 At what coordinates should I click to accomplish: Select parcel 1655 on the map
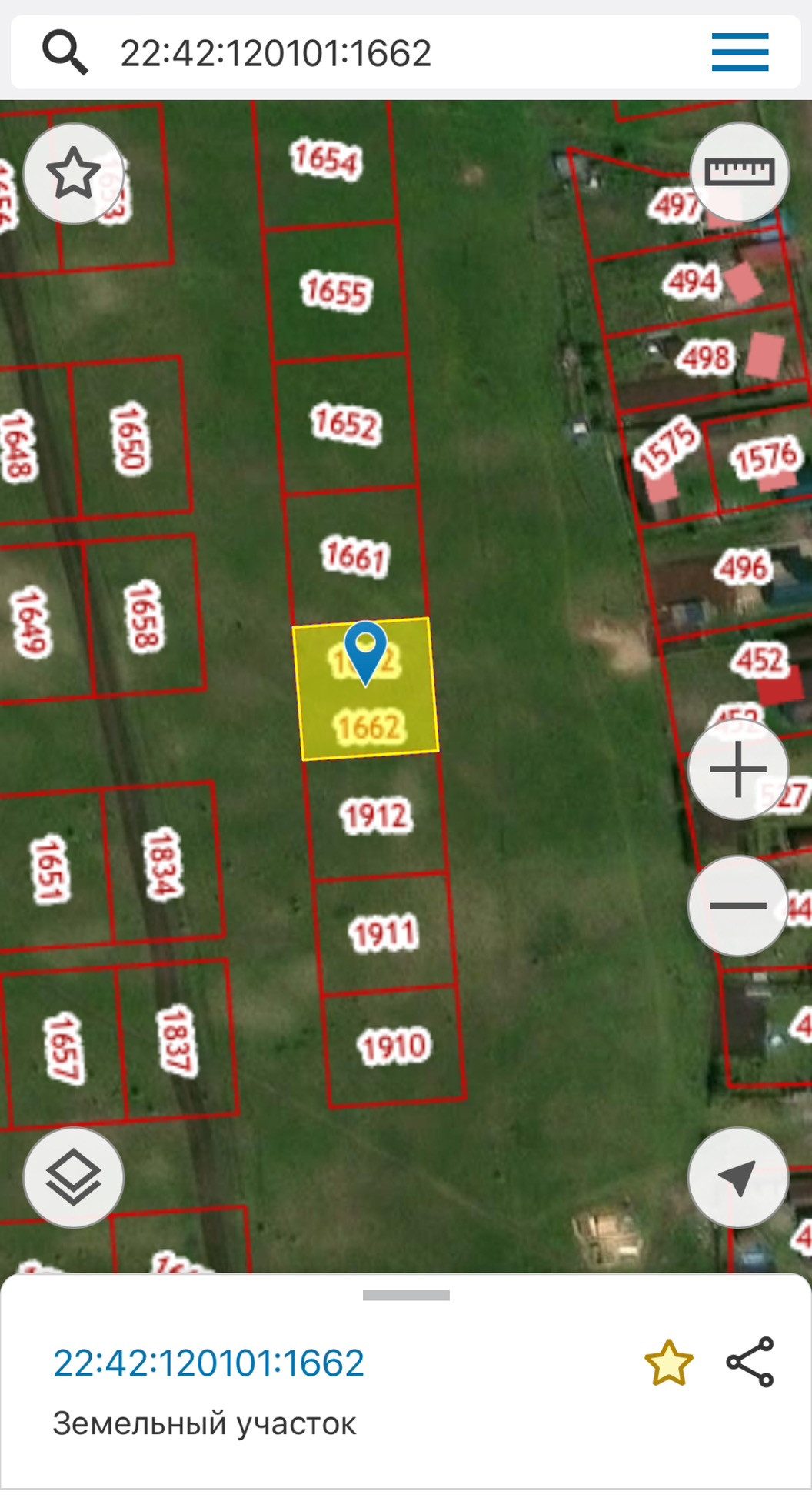pyautogui.click(x=336, y=291)
